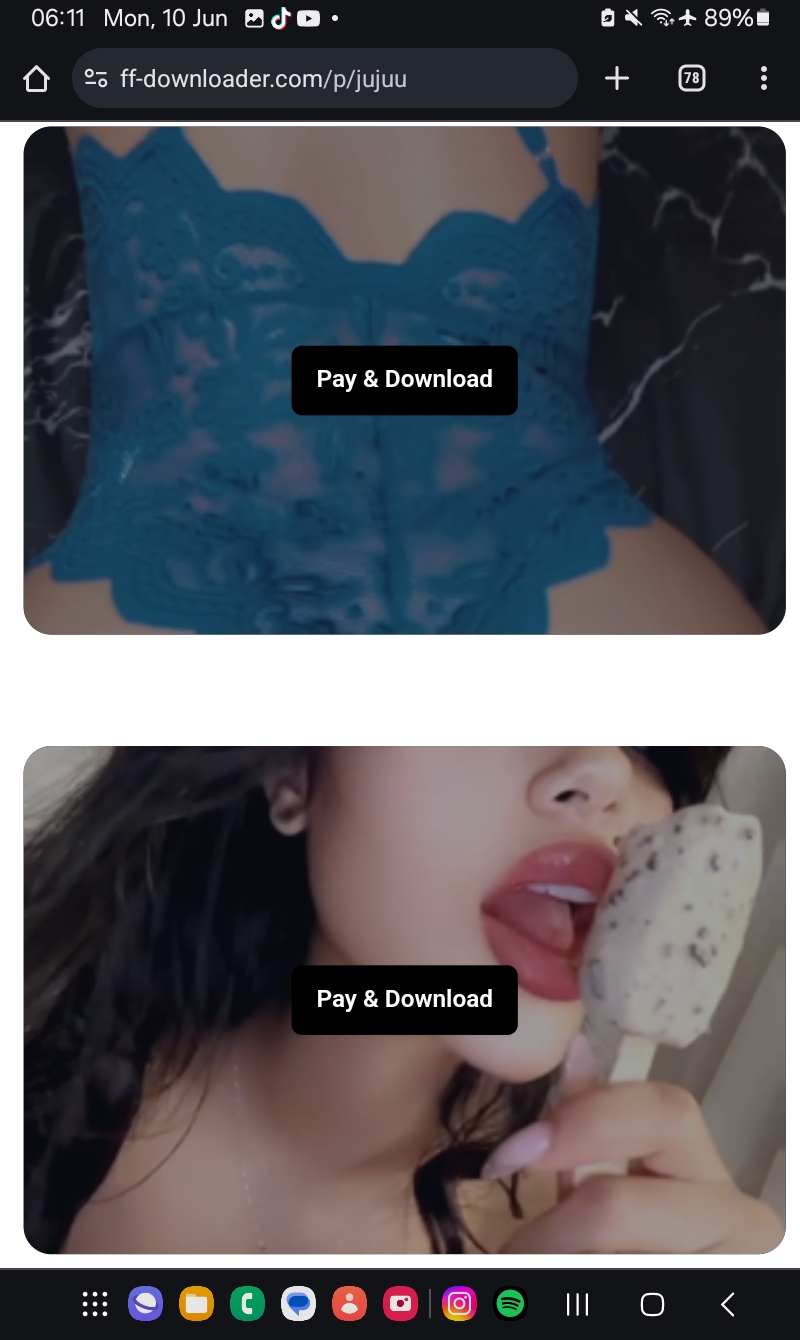Launch Spotify from the taskbar

tap(511, 1304)
